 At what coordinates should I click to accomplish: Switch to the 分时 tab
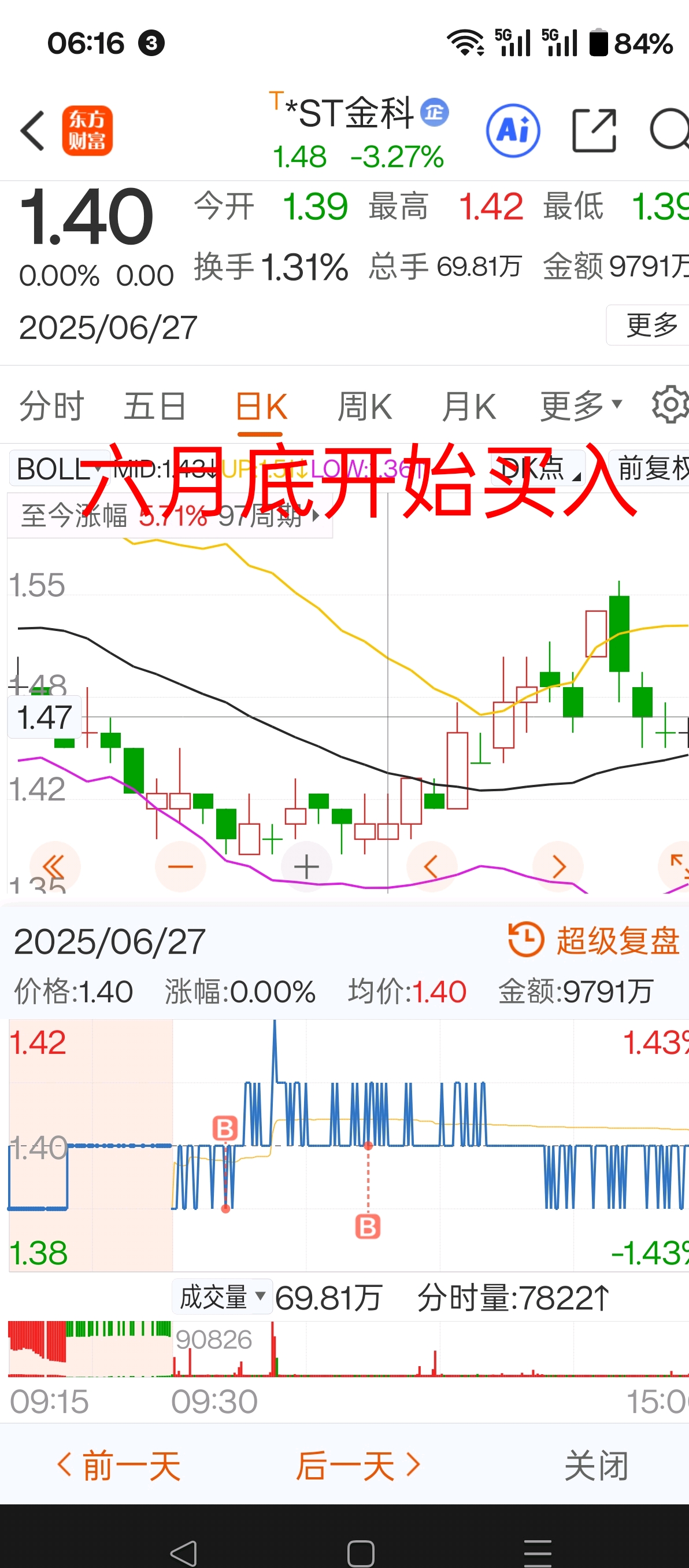coord(51,406)
